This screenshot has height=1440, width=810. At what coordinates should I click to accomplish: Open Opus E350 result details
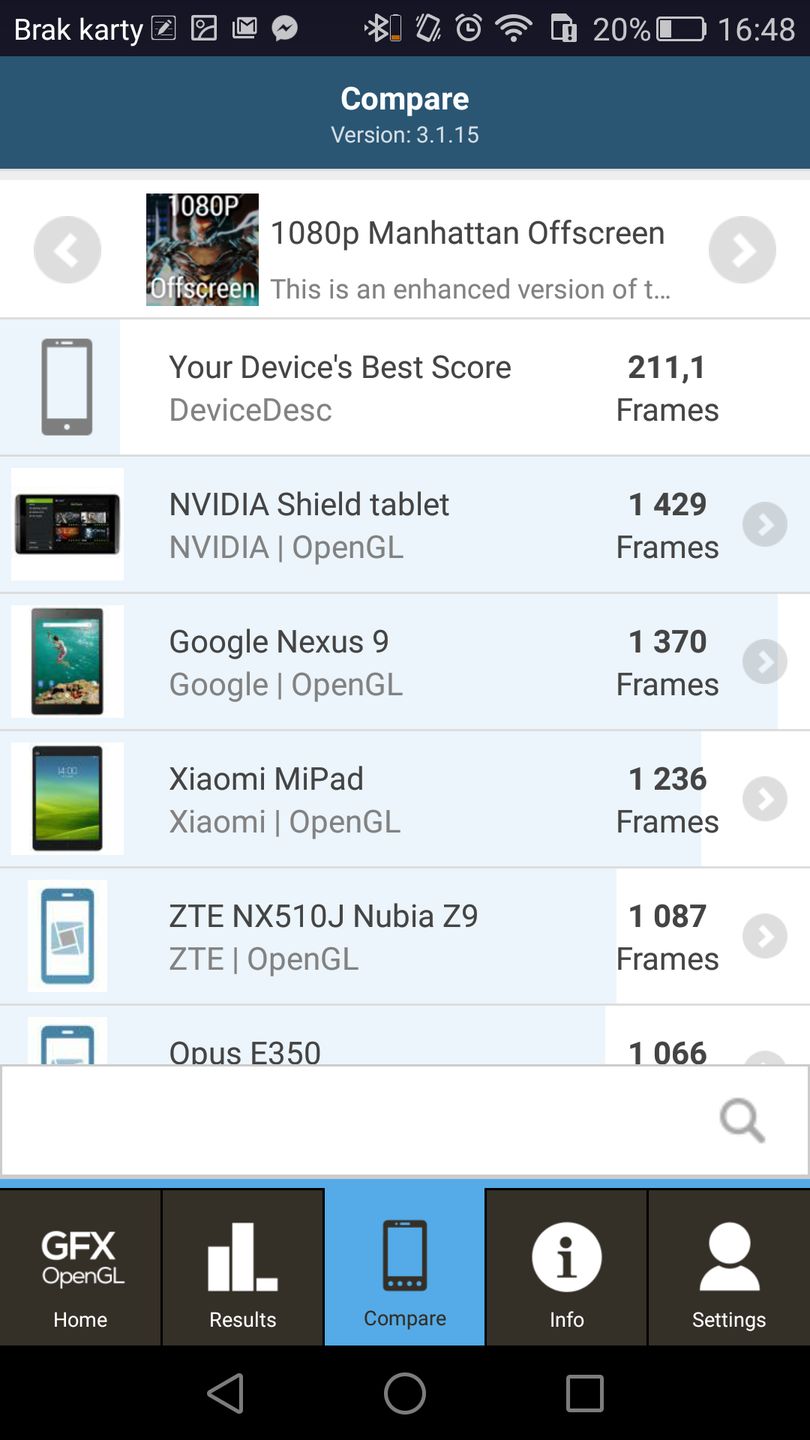(x=400, y=1048)
